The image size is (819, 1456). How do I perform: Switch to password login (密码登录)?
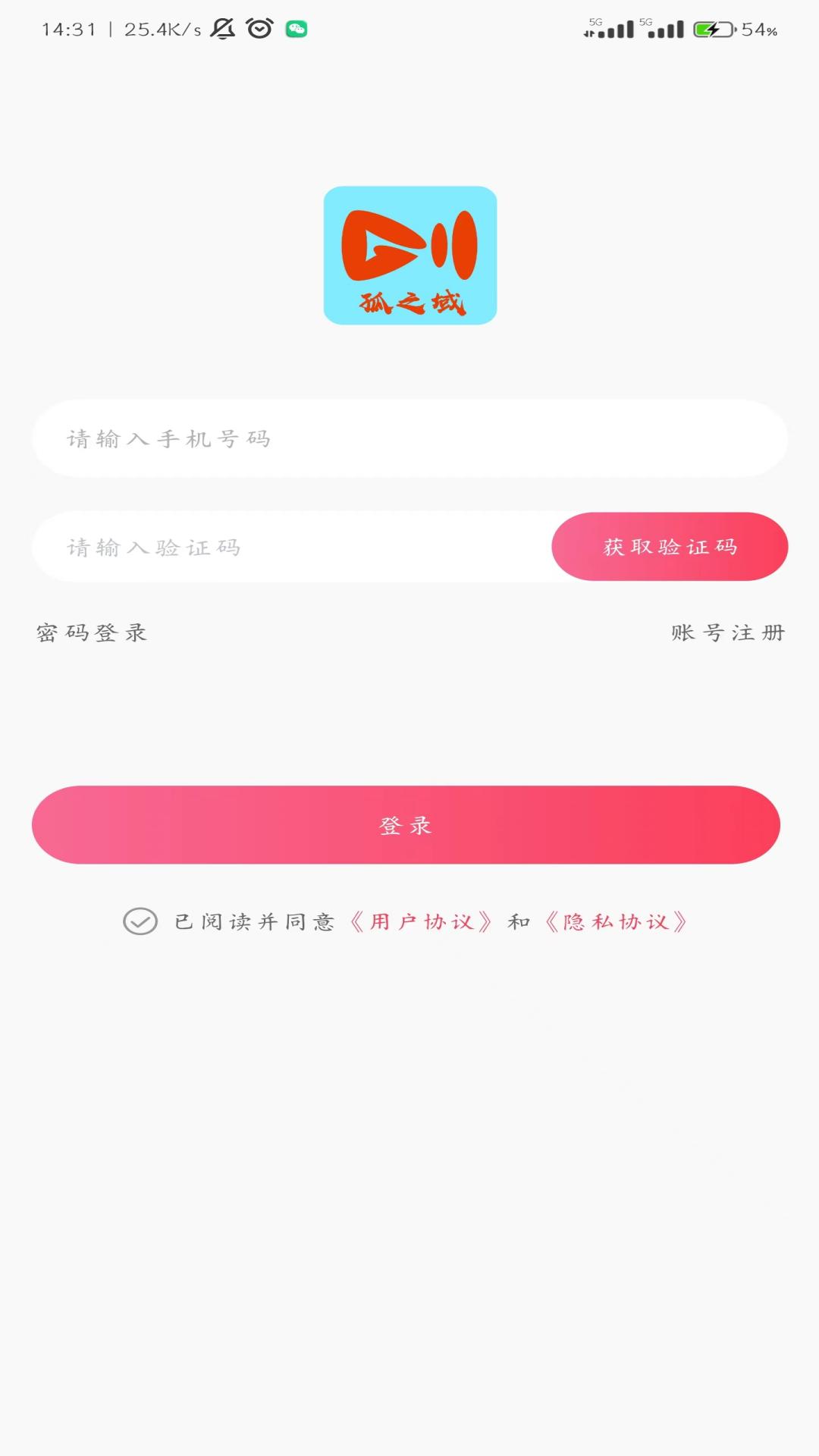pos(92,632)
